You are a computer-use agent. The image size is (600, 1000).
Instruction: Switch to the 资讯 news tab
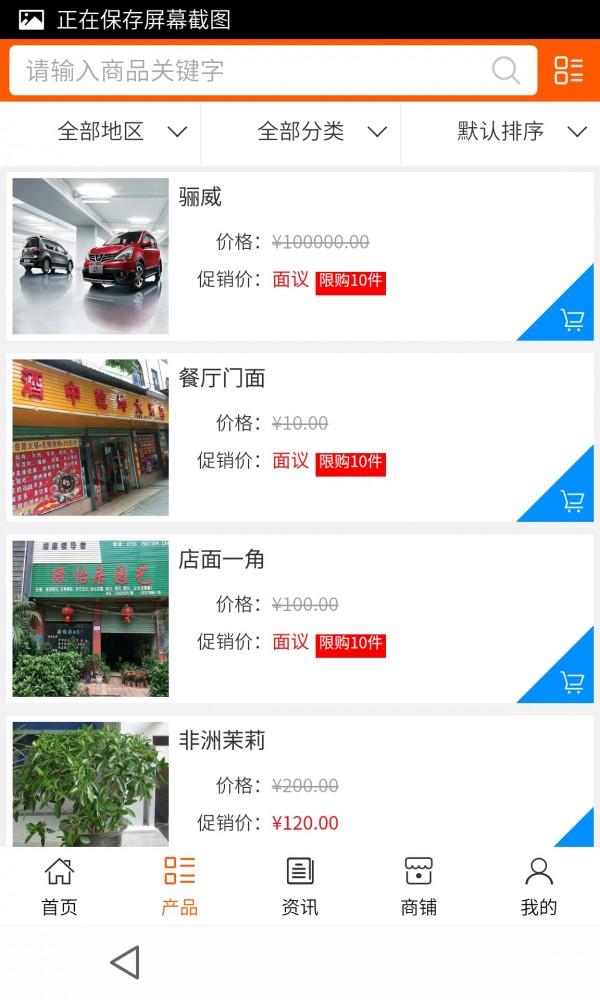(300, 887)
